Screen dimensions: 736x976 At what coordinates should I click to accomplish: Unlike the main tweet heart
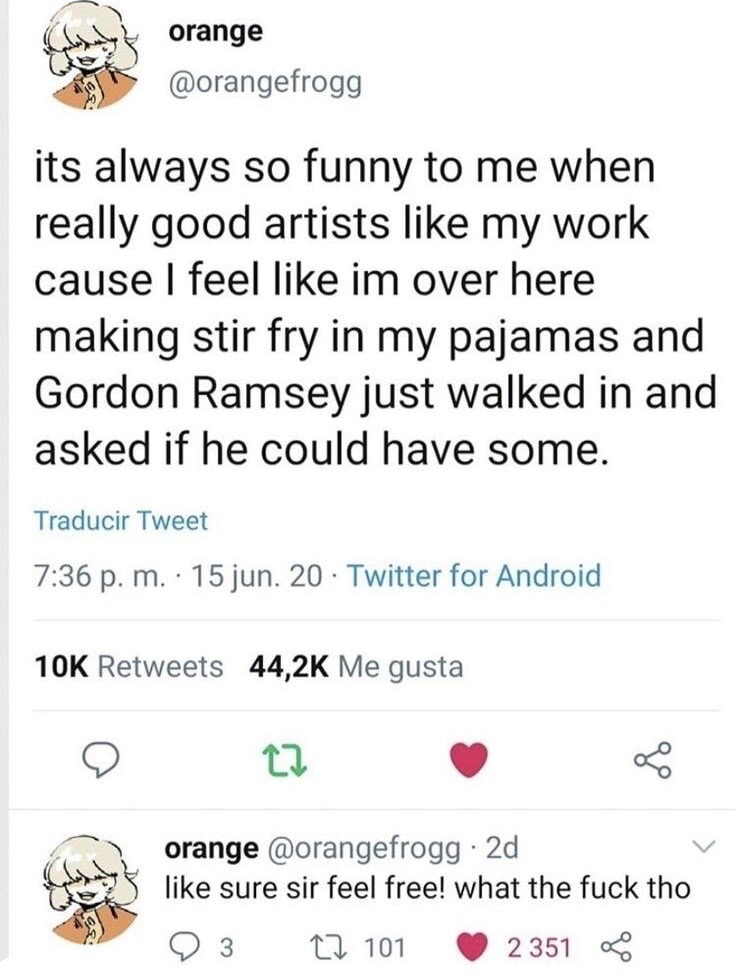coord(464,763)
